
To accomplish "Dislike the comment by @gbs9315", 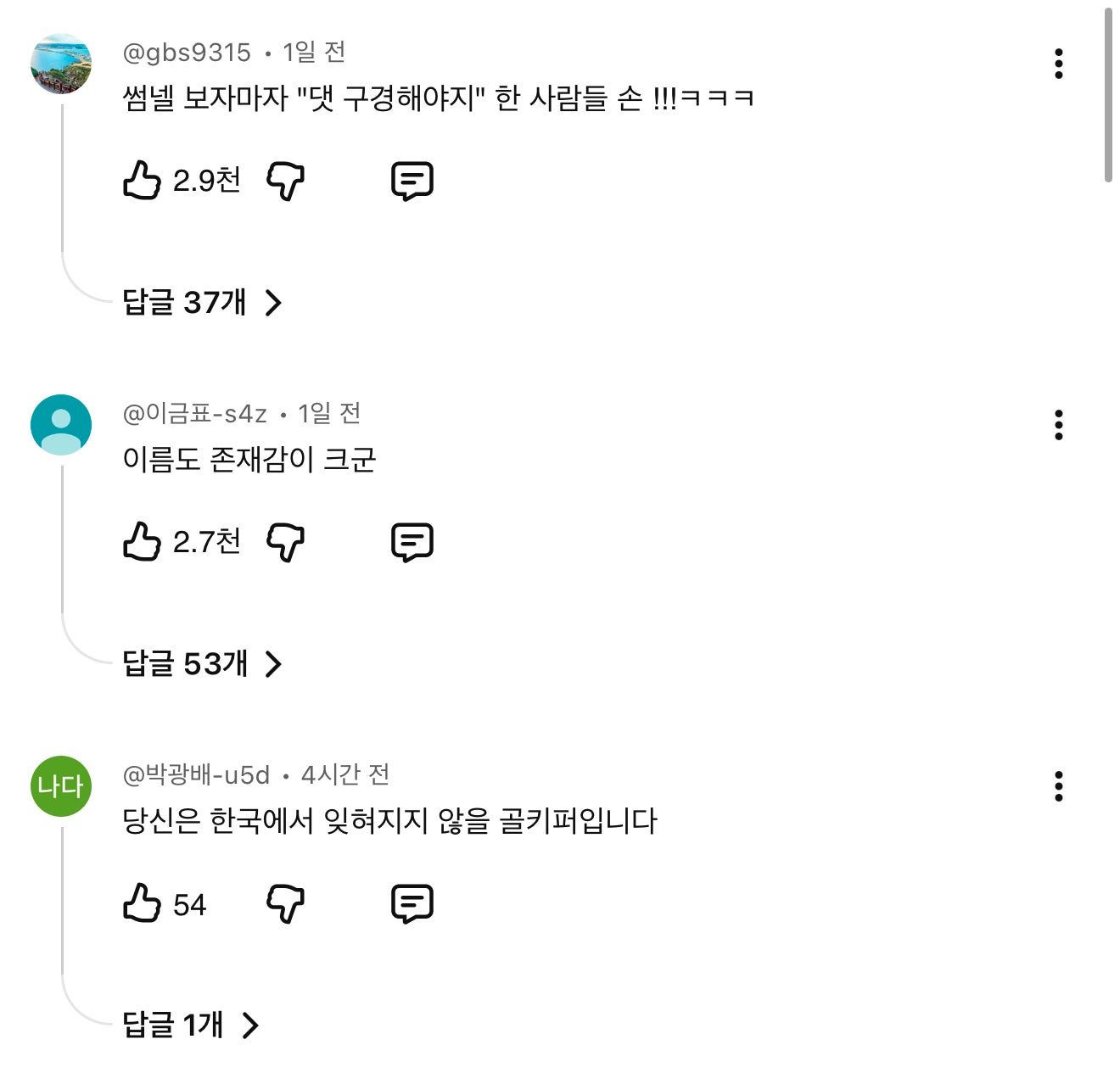I will (286, 181).
